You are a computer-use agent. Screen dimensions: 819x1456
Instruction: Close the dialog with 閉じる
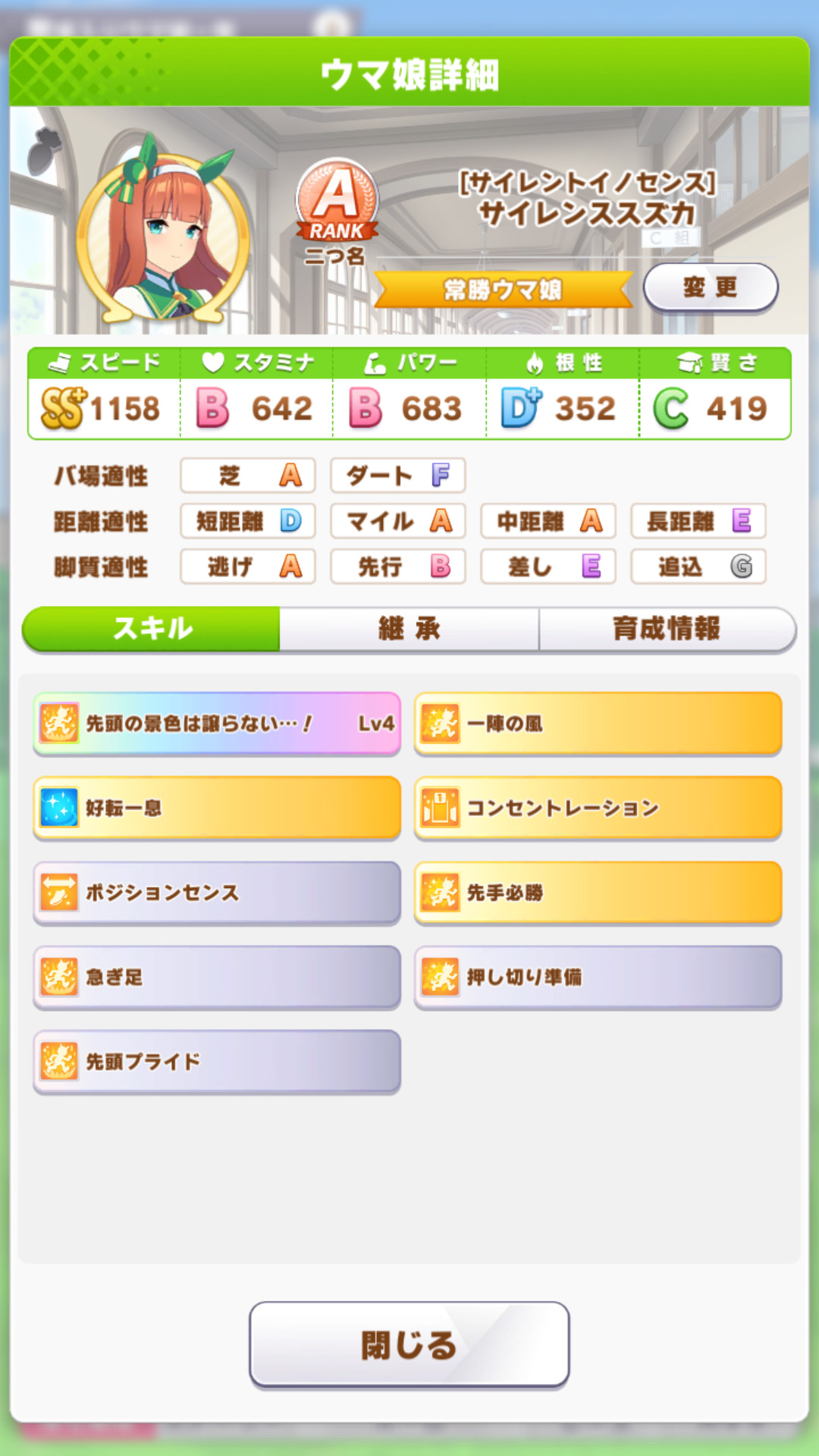click(409, 1345)
